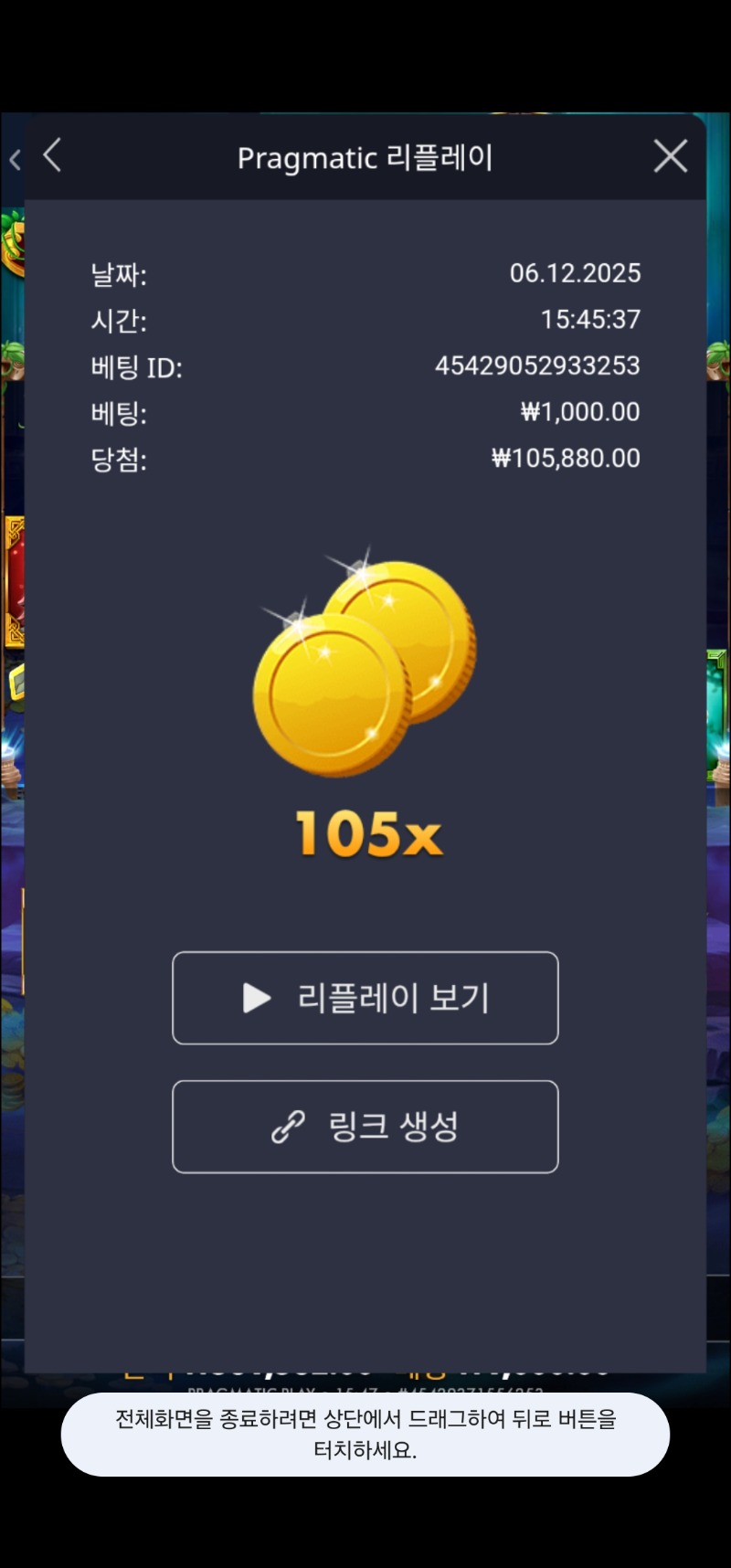Tap the fullscreen exit hint bar at the bottom
Viewport: 731px width, 1568px height.
pos(365,1435)
